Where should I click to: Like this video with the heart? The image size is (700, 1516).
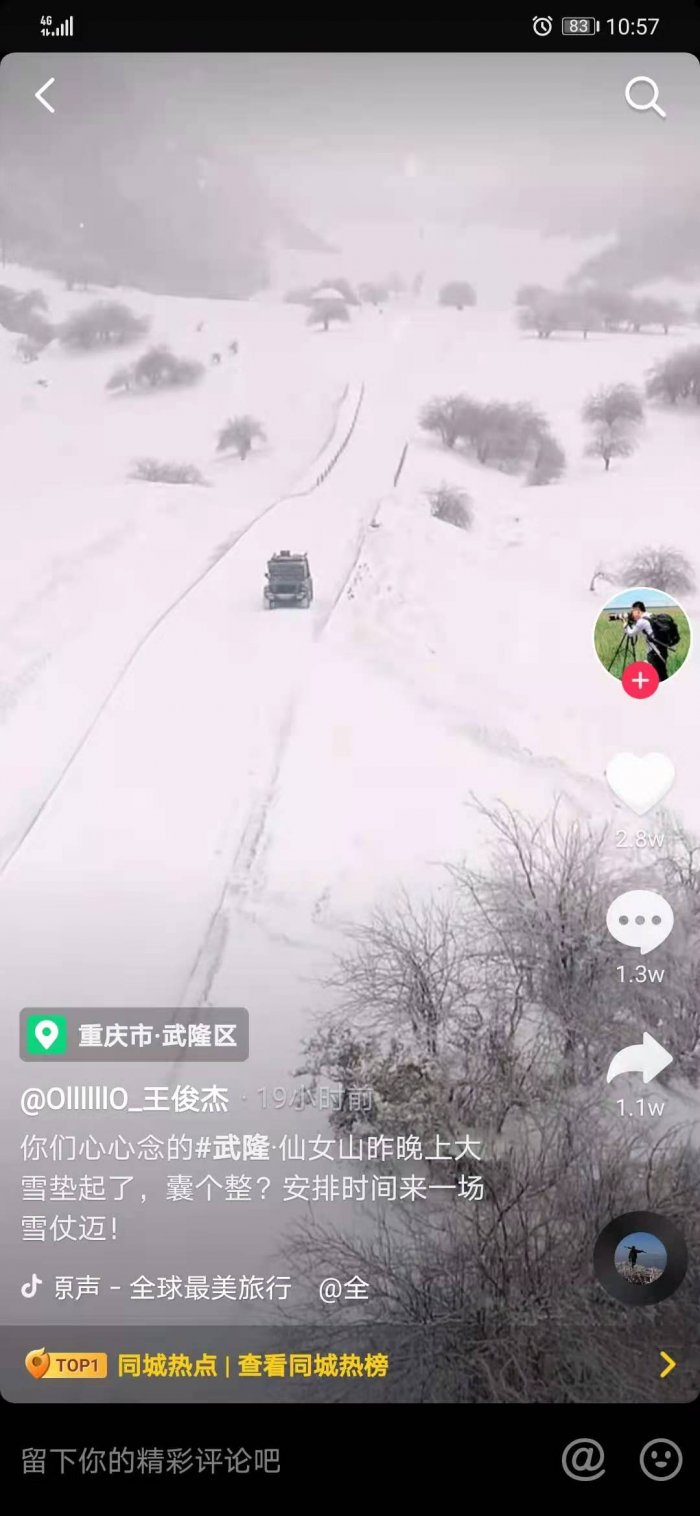click(x=640, y=782)
